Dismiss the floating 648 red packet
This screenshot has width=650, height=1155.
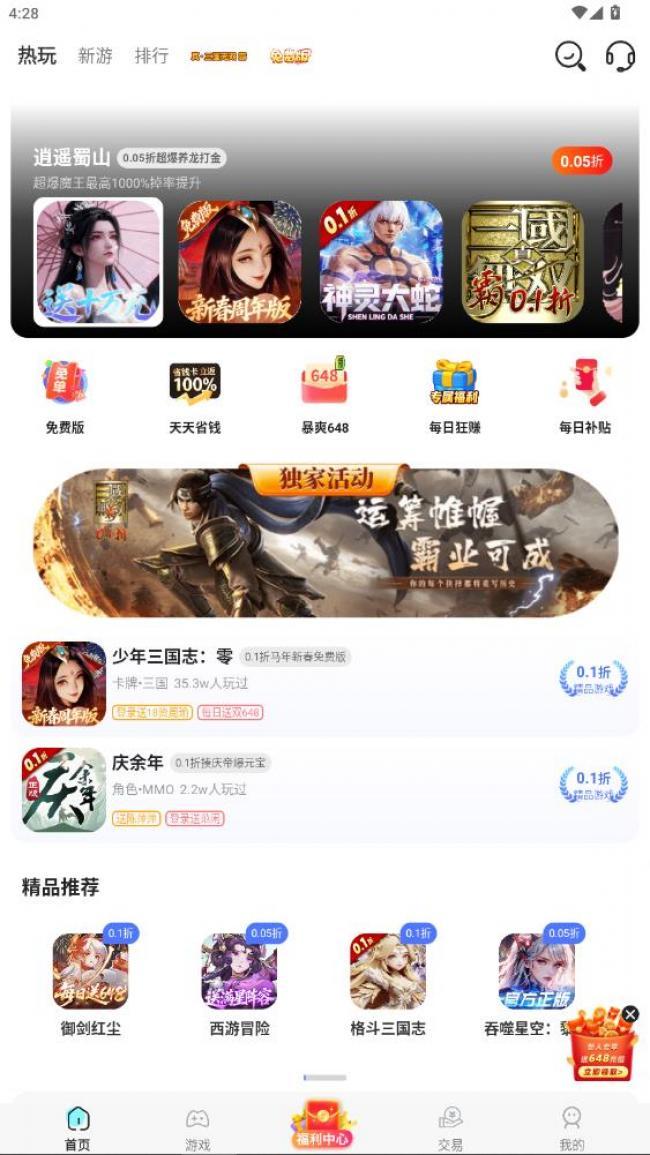tap(630, 1014)
